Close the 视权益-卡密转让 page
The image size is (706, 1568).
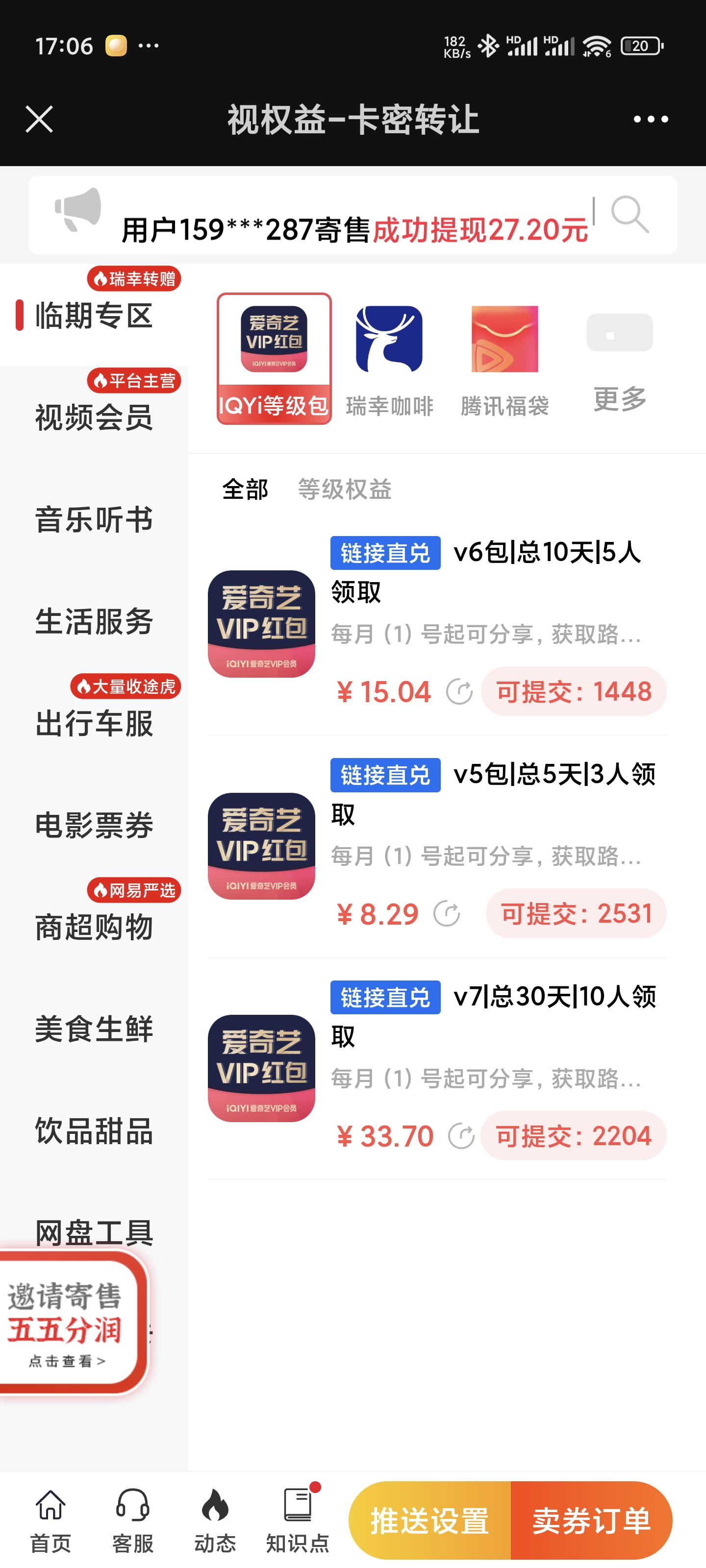40,119
